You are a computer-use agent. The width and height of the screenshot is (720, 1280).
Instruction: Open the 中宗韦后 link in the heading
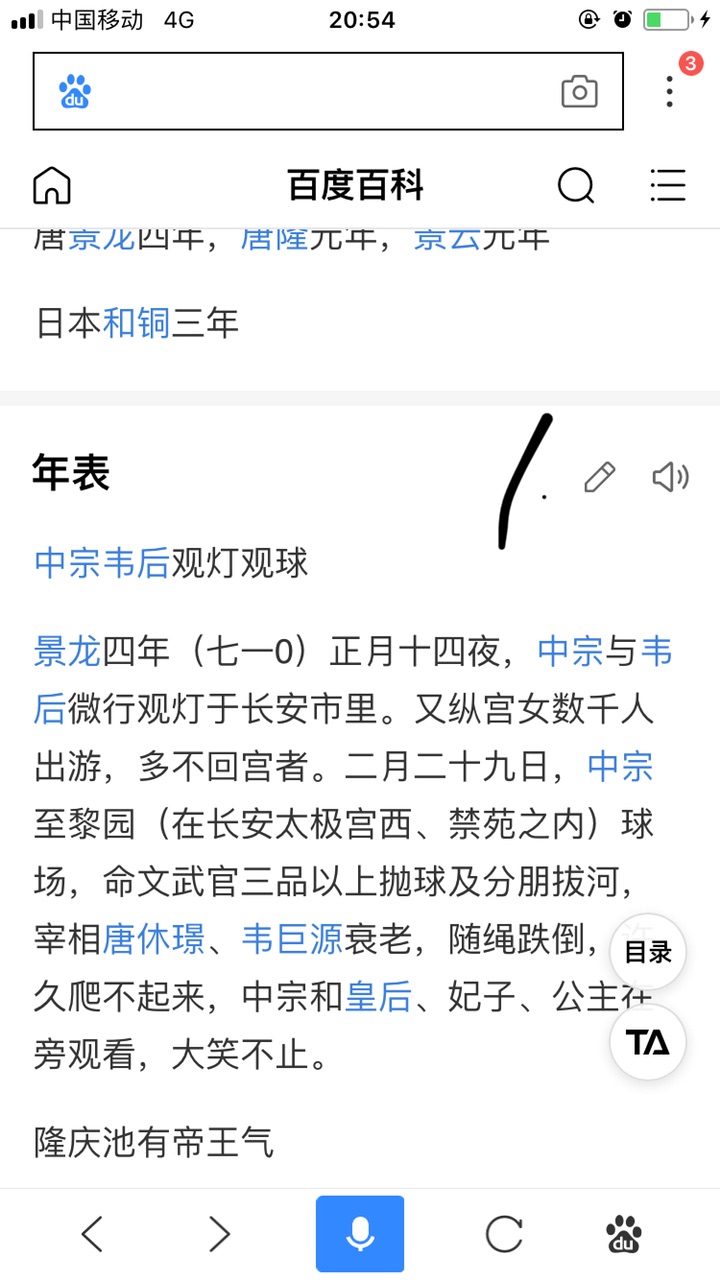102,563
